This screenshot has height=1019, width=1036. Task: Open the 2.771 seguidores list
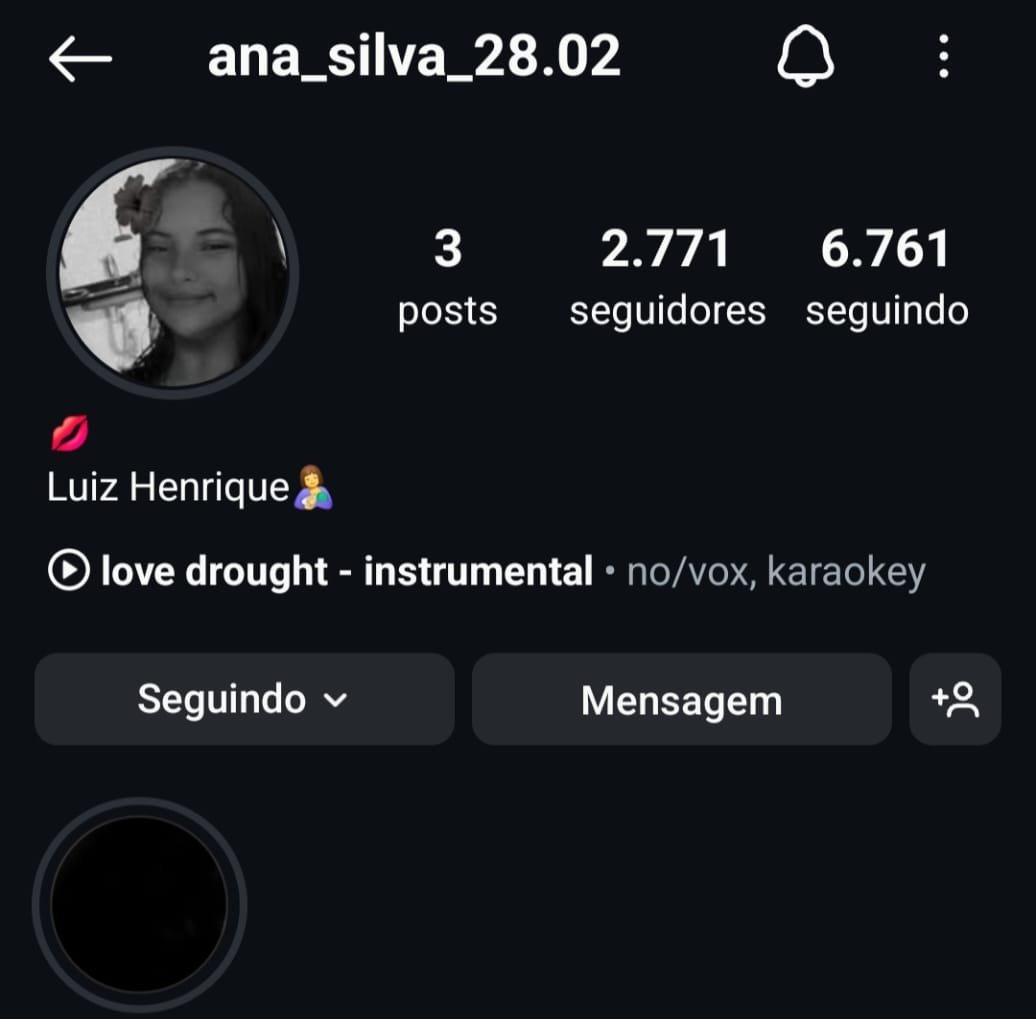click(x=667, y=277)
